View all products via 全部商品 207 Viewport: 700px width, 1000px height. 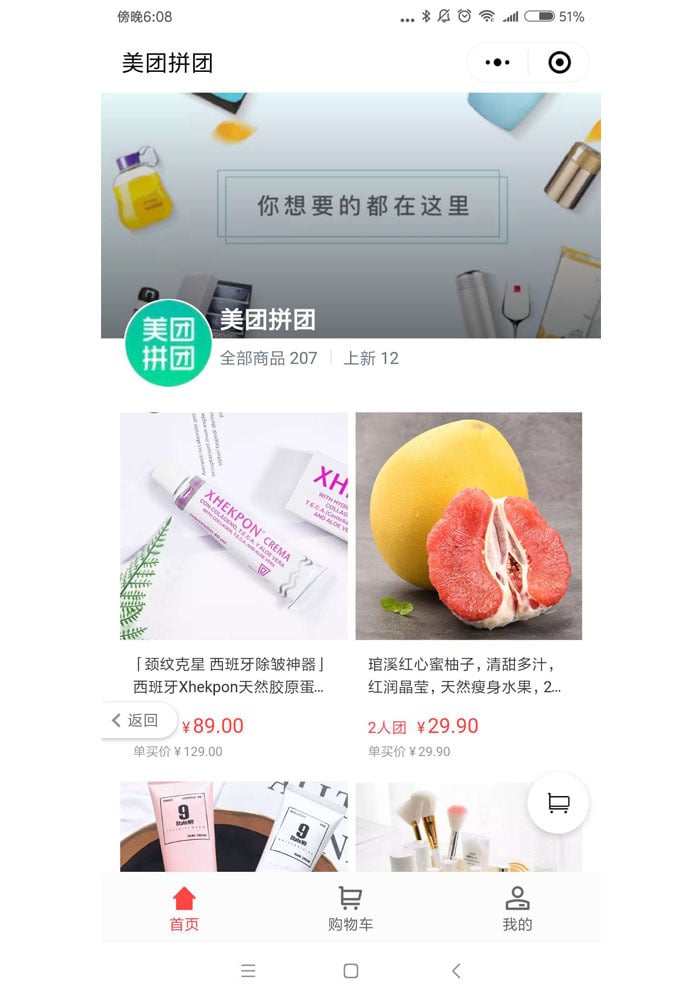click(x=268, y=358)
